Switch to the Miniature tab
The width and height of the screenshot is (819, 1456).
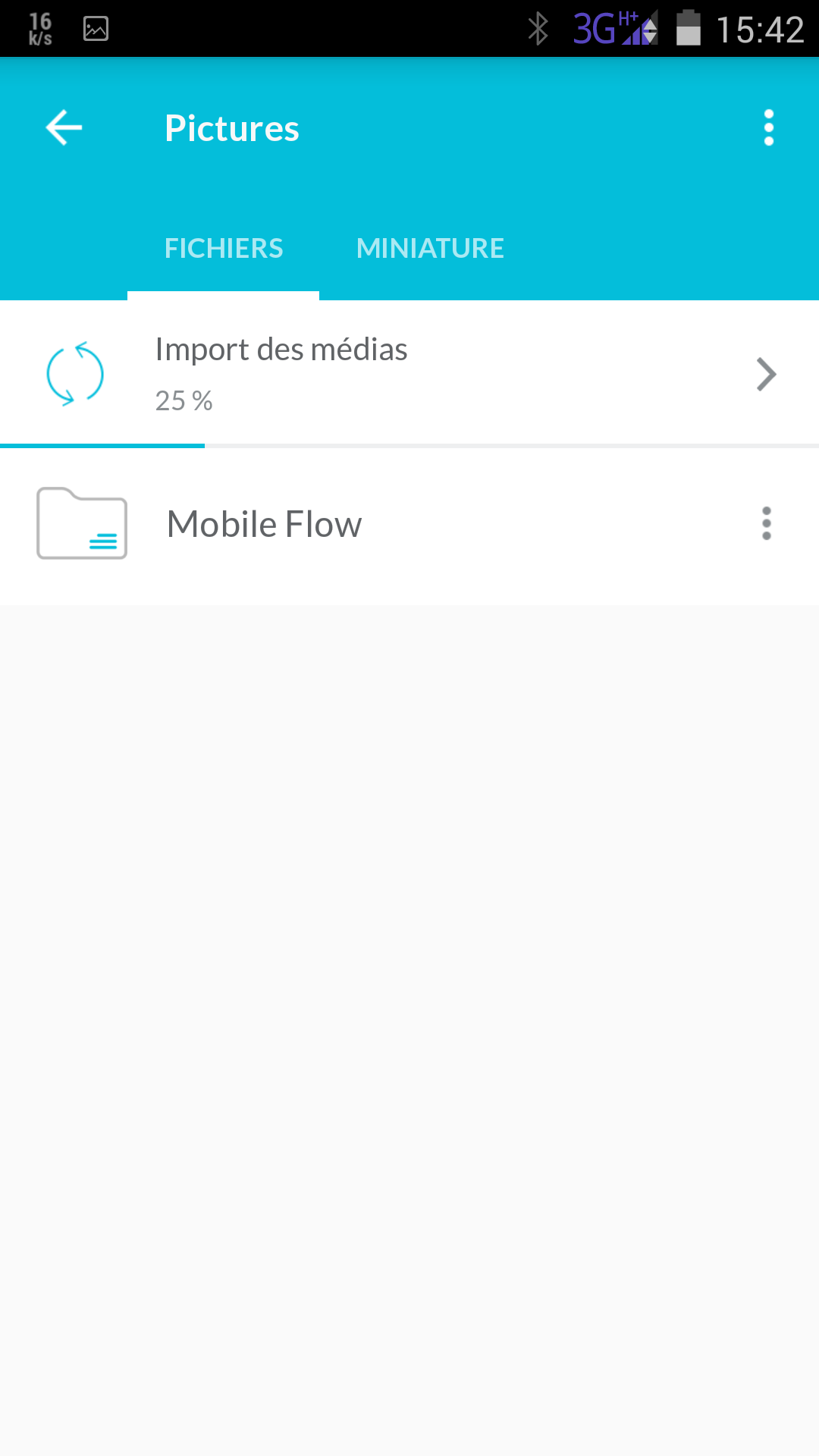430,248
